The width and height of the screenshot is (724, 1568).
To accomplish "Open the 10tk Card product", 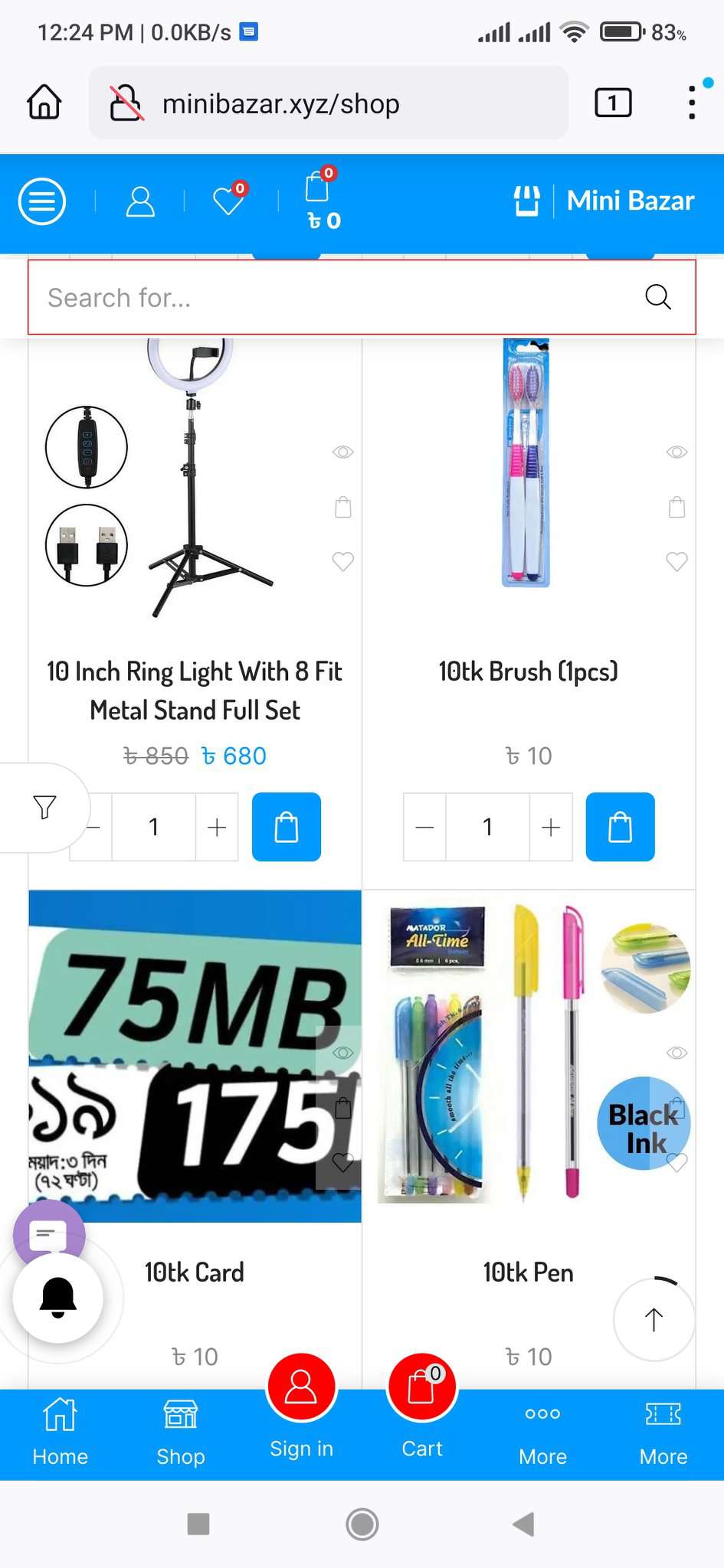I will (195, 1272).
